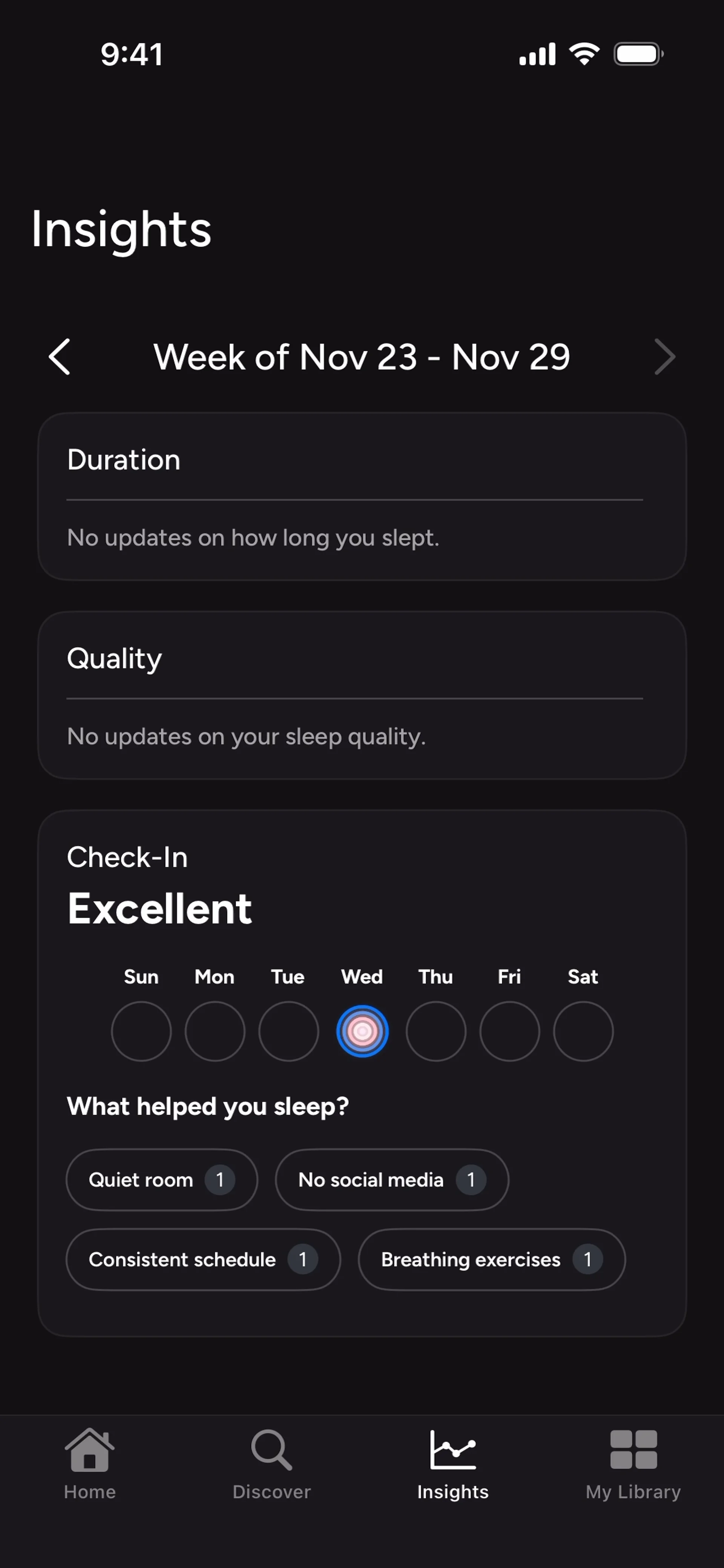
Task: Toggle Friday's check-in circle
Action: coord(510,1030)
